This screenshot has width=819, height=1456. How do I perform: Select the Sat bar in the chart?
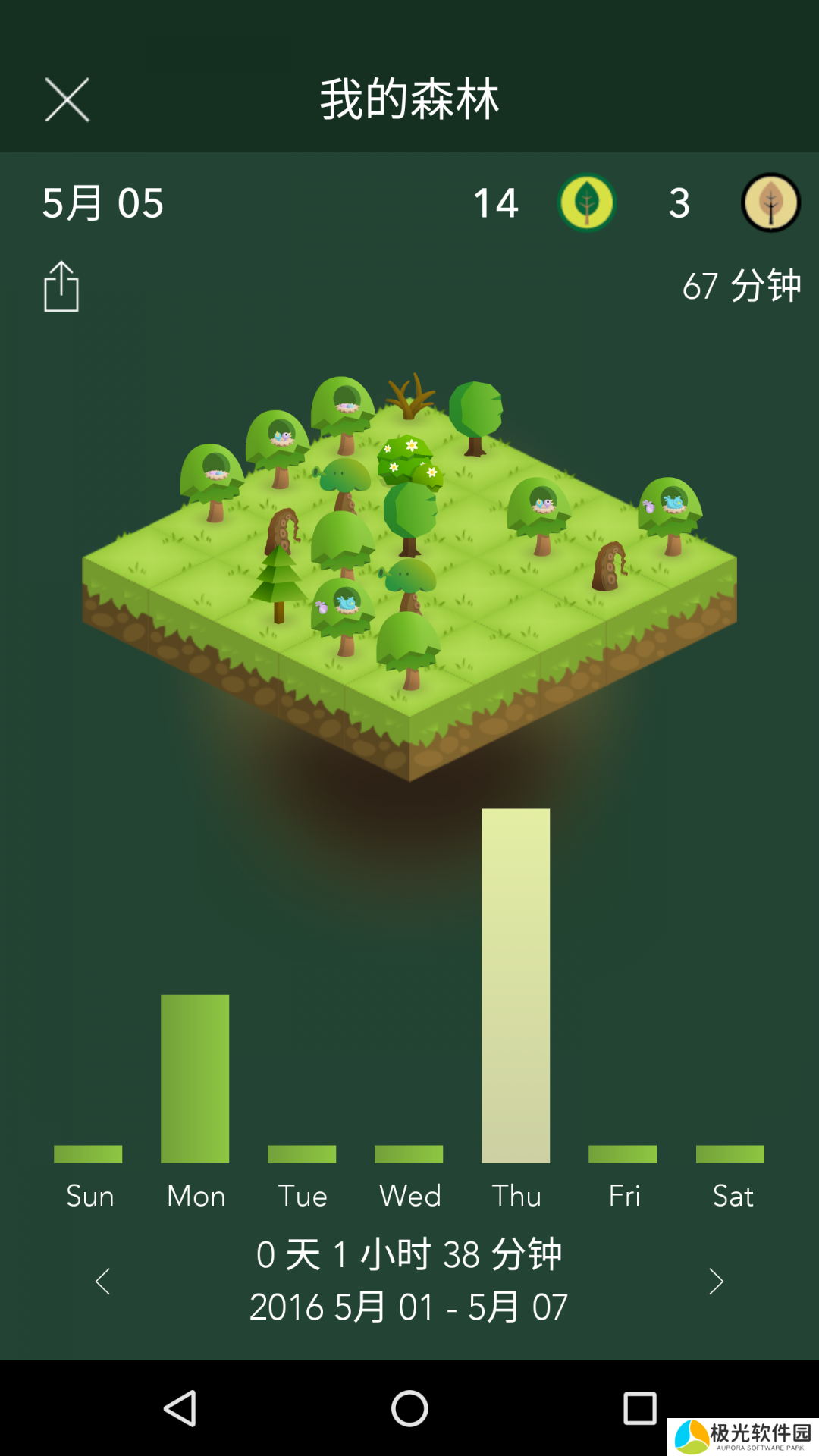coord(730,1154)
